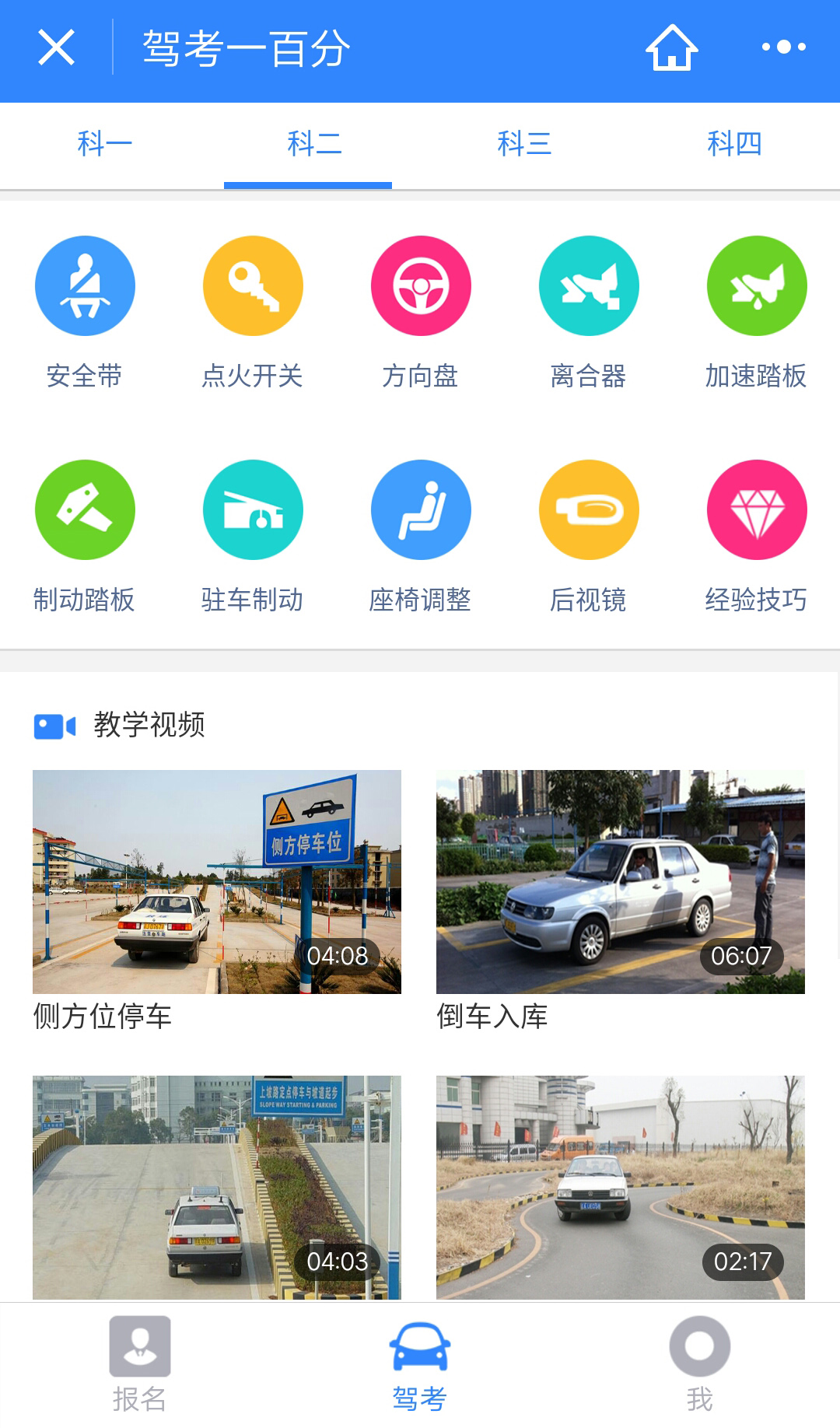Open the 制动踏板 brake pedal icon
The height and width of the screenshot is (1428, 840).
click(x=86, y=509)
